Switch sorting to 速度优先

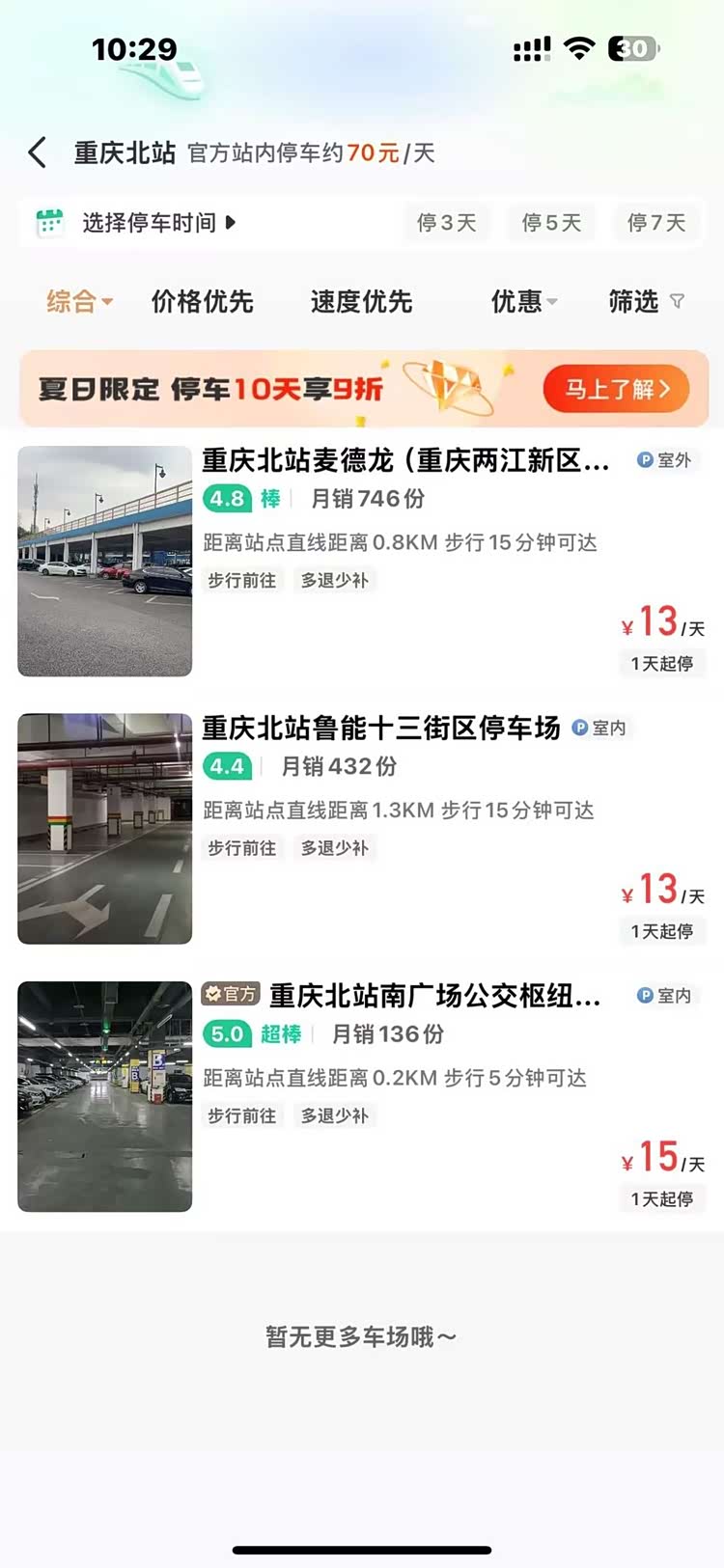click(x=361, y=302)
